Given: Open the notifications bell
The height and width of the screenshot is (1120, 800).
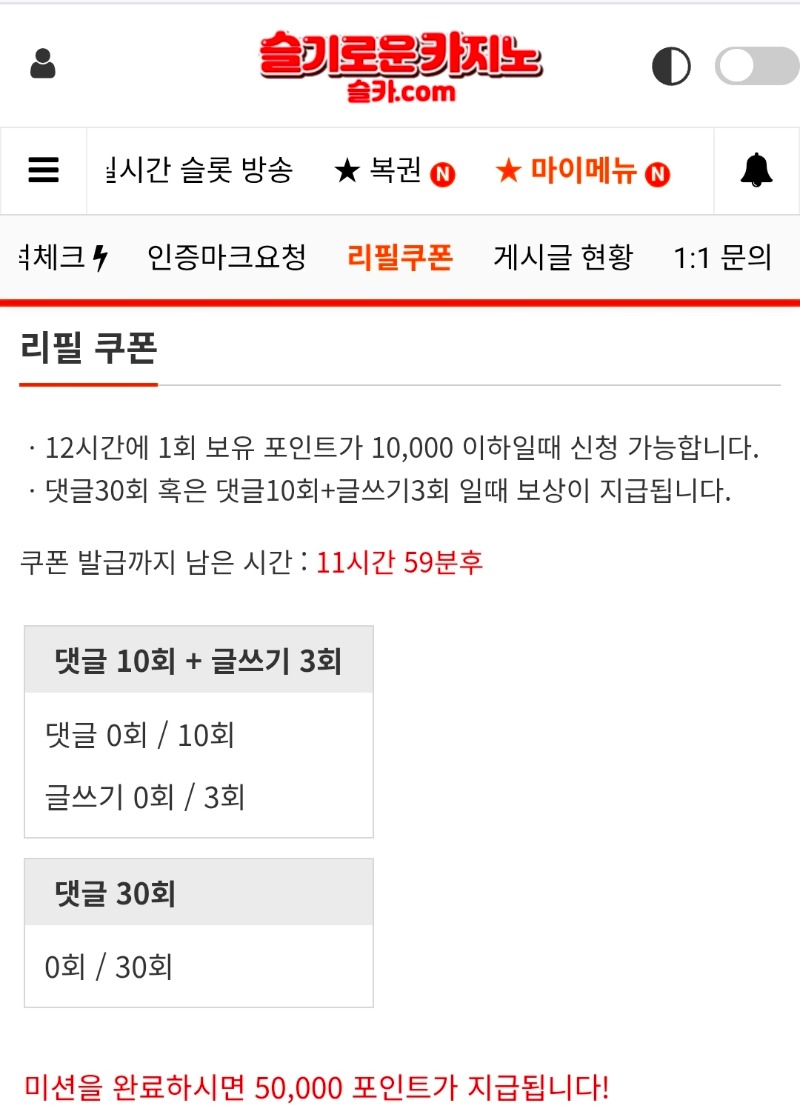Looking at the screenshot, I should pyautogui.click(x=756, y=171).
